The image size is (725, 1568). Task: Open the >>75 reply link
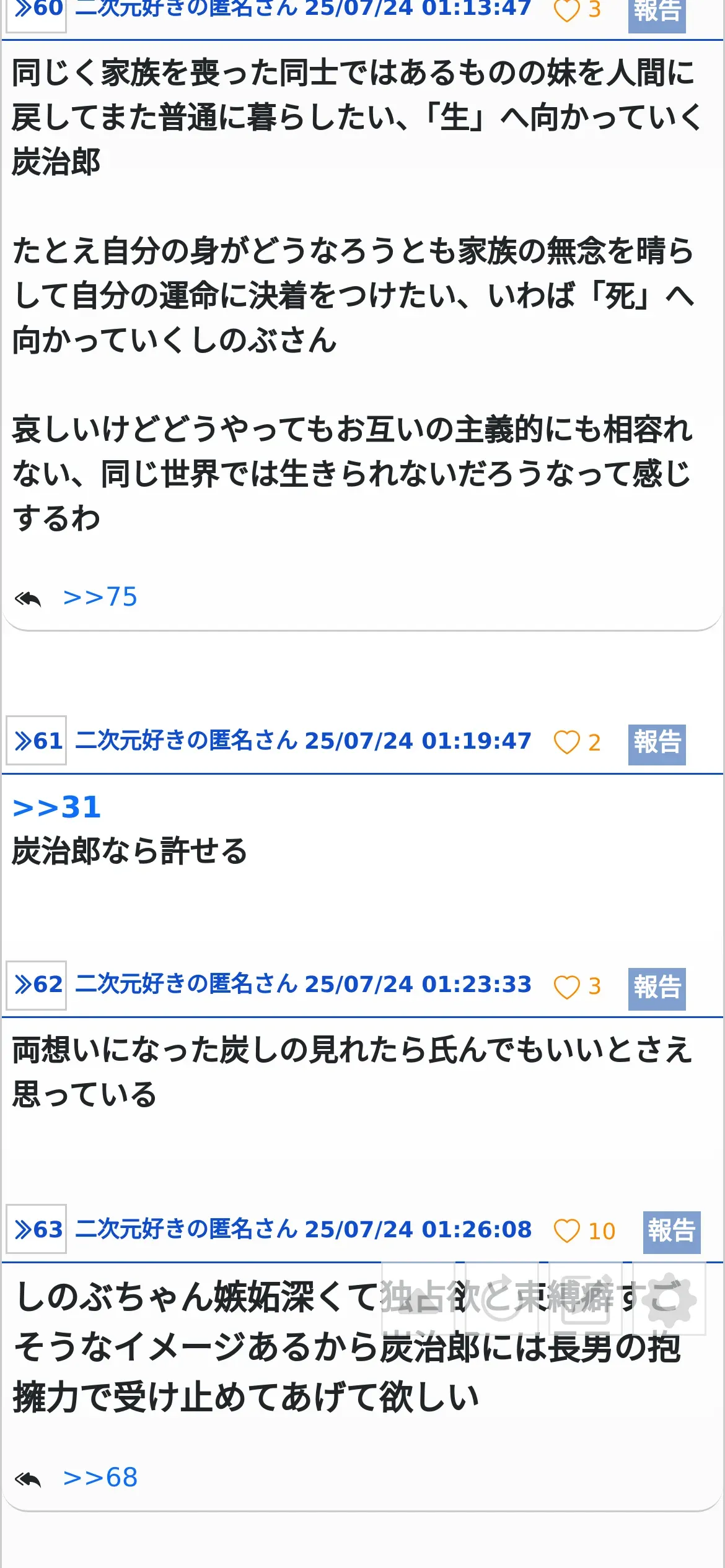100,598
